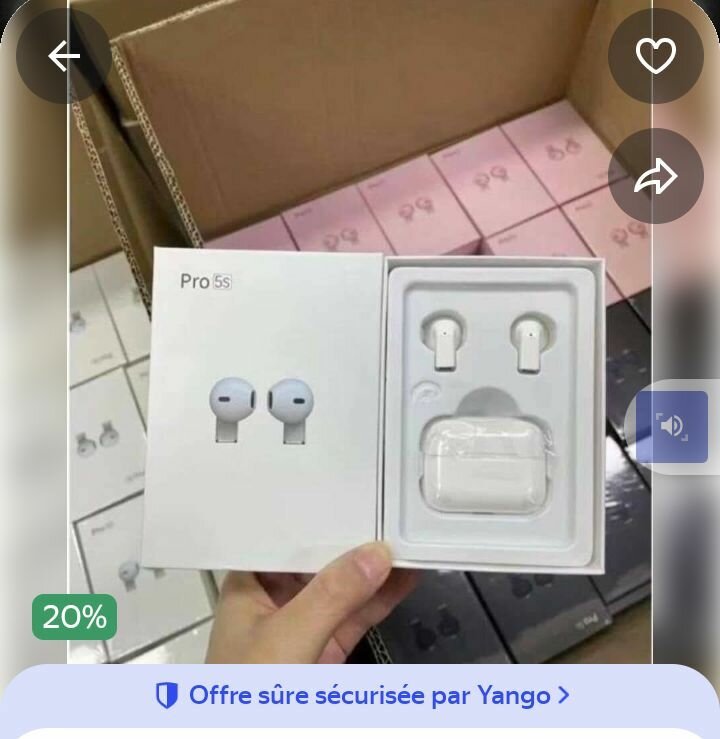Open the Offre sûre sécurisée par Yango link
720x739 pixels.
tap(362, 695)
